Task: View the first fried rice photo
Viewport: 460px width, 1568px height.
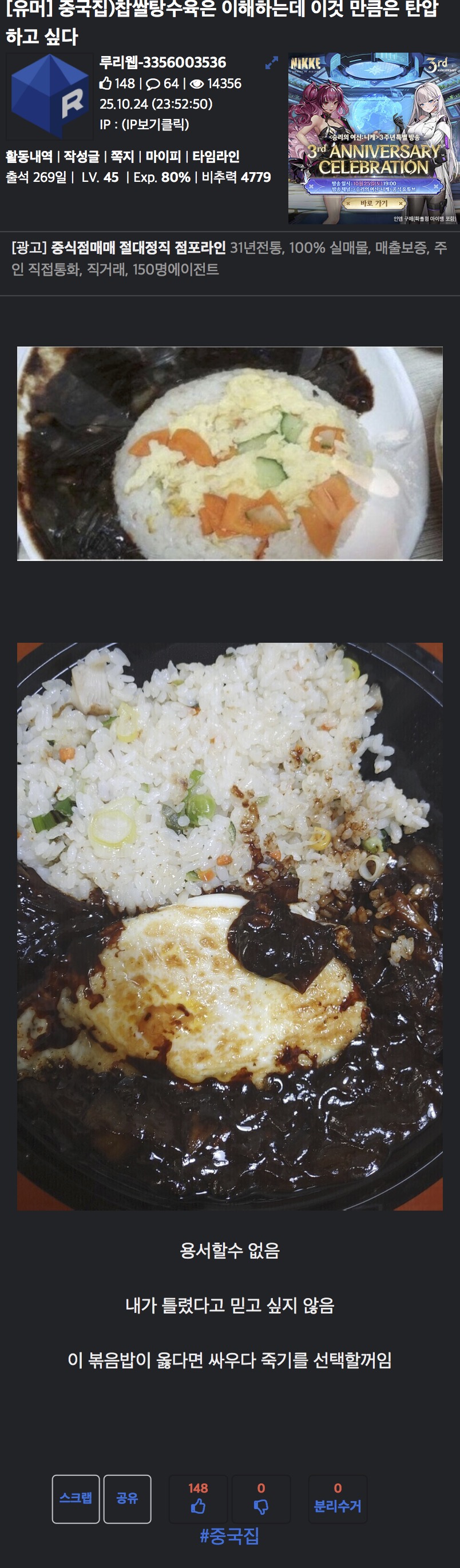Action: (229, 453)
